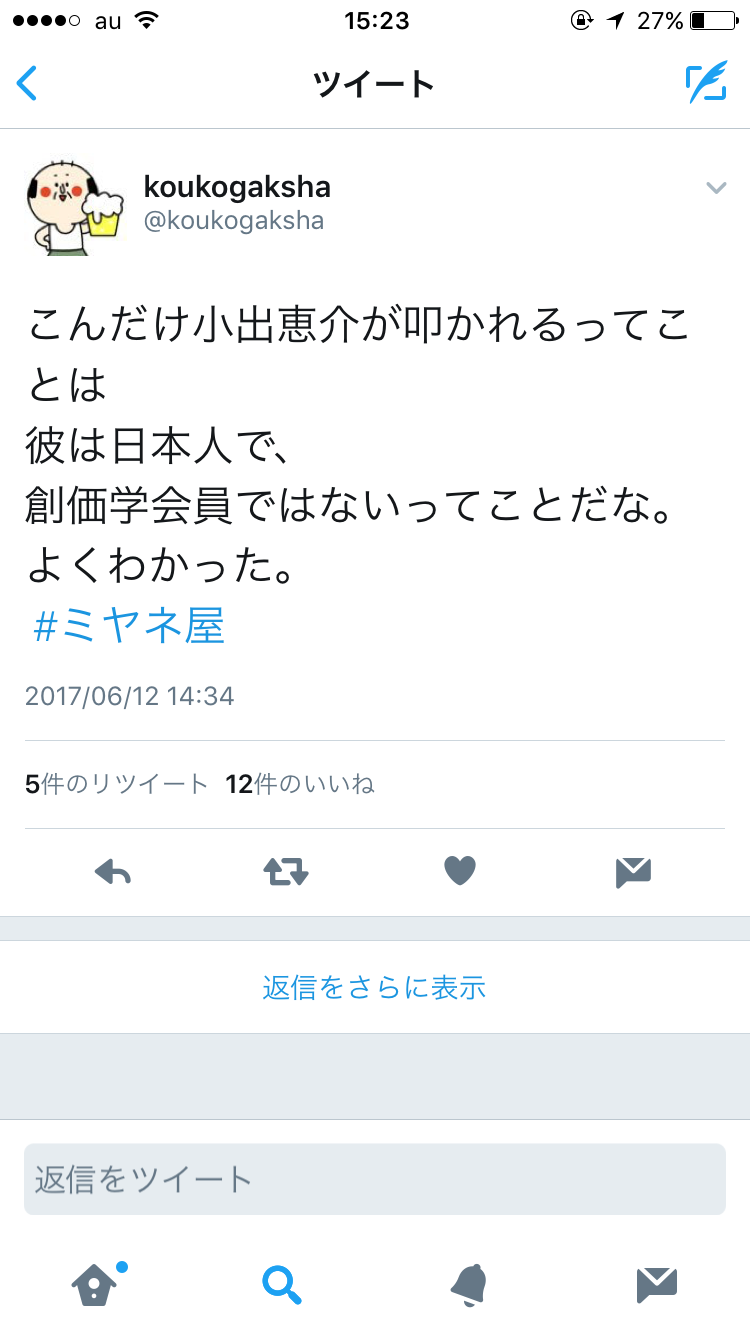View the 5件のリツイート list
Screen dimensions: 750x1334
pos(117,784)
